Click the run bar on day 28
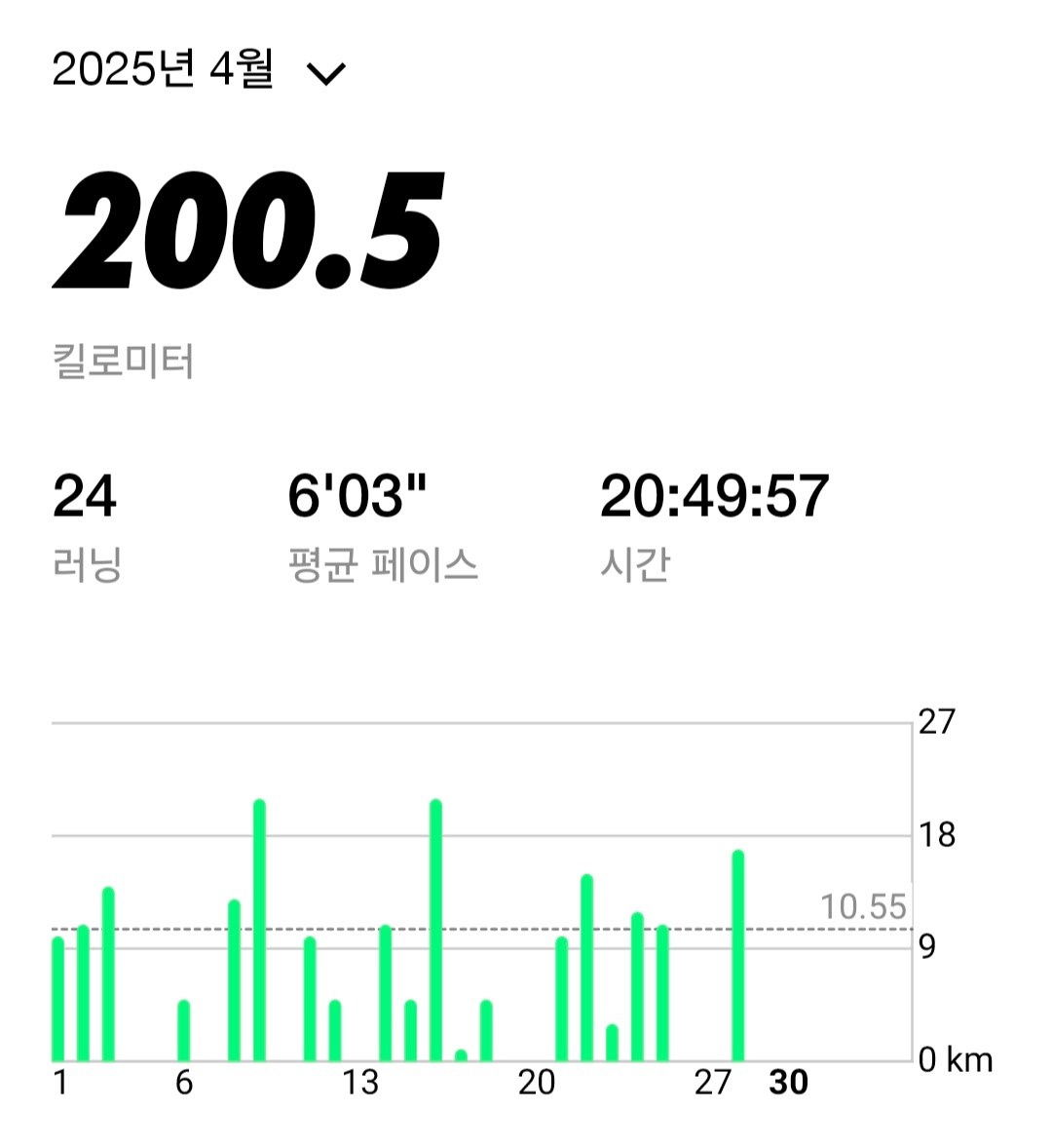 click(x=738, y=955)
